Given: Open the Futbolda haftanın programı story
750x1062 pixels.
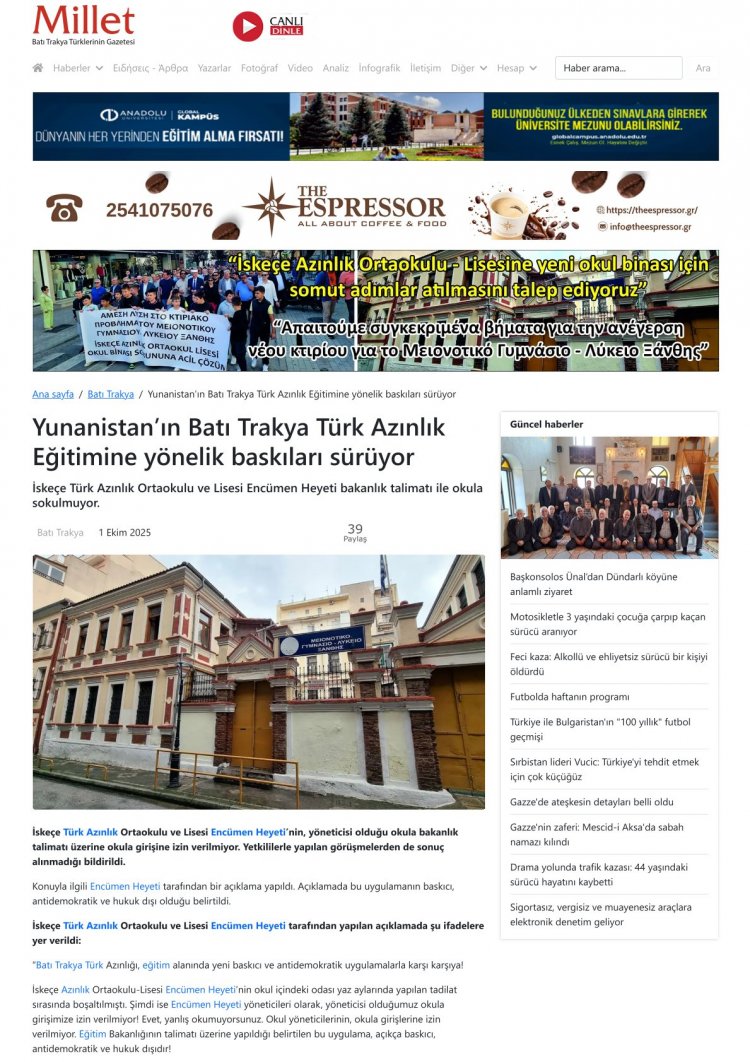Looking at the screenshot, I should pyautogui.click(x=570, y=696).
